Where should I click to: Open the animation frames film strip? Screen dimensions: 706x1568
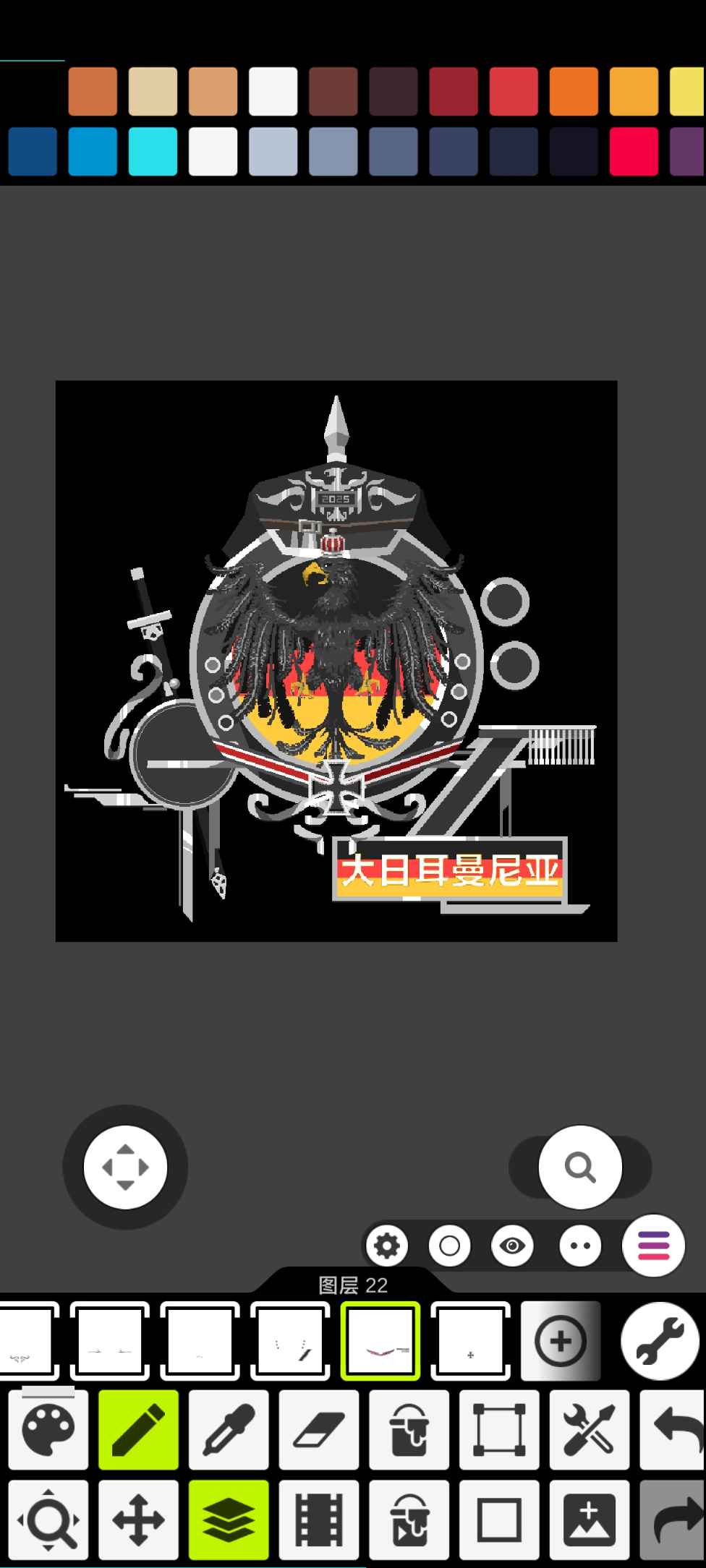click(x=318, y=1520)
